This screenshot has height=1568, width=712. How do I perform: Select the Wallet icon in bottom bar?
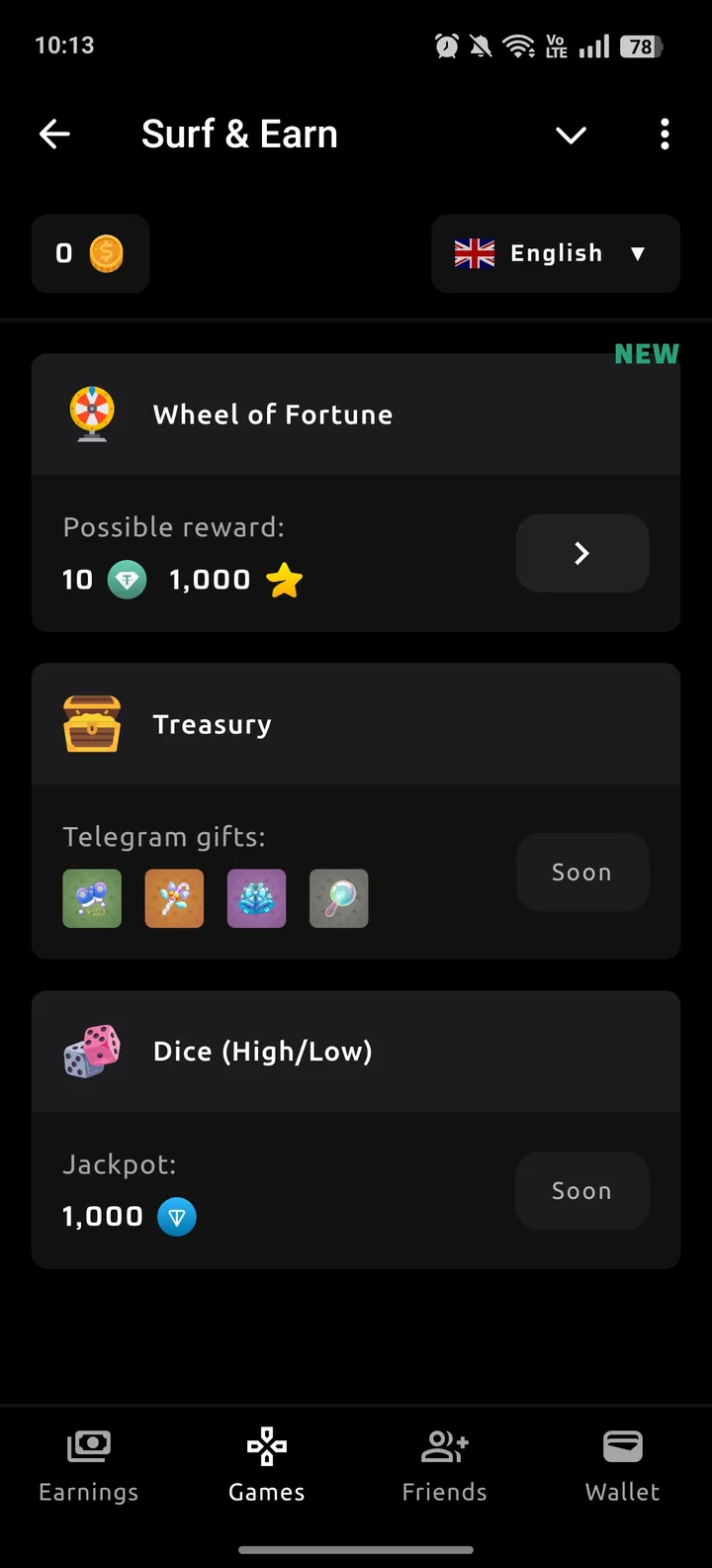(x=622, y=1445)
